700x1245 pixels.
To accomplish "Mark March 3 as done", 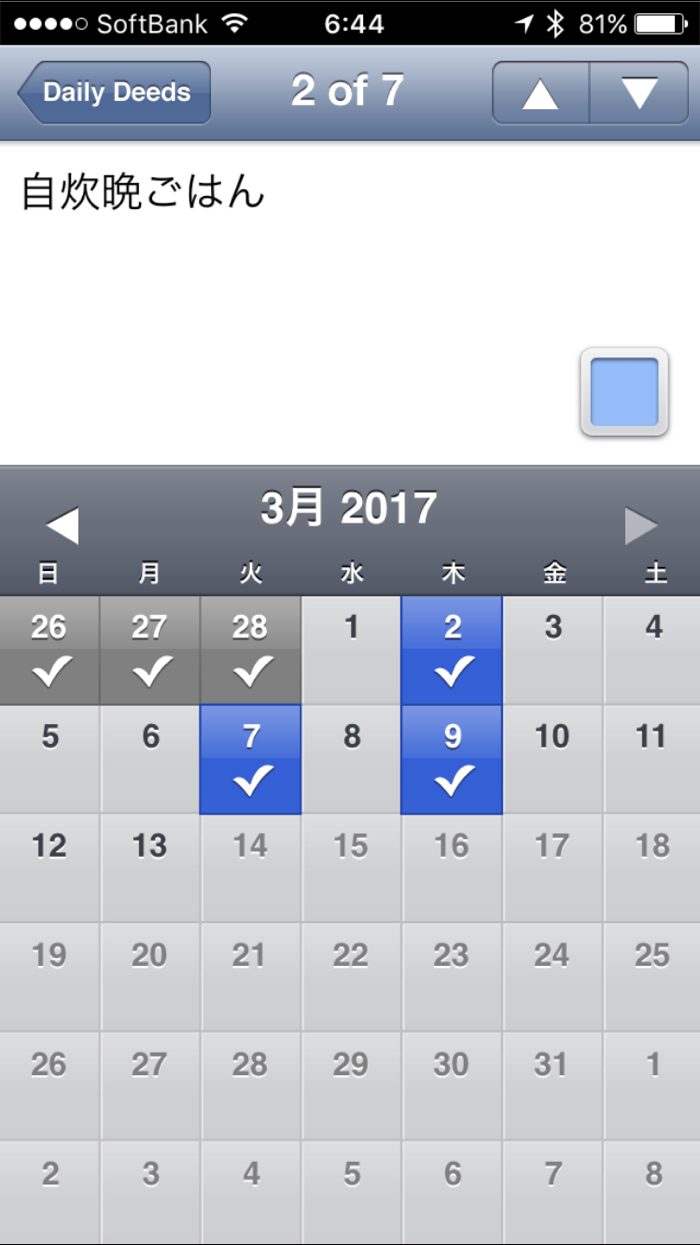I will [x=552, y=650].
